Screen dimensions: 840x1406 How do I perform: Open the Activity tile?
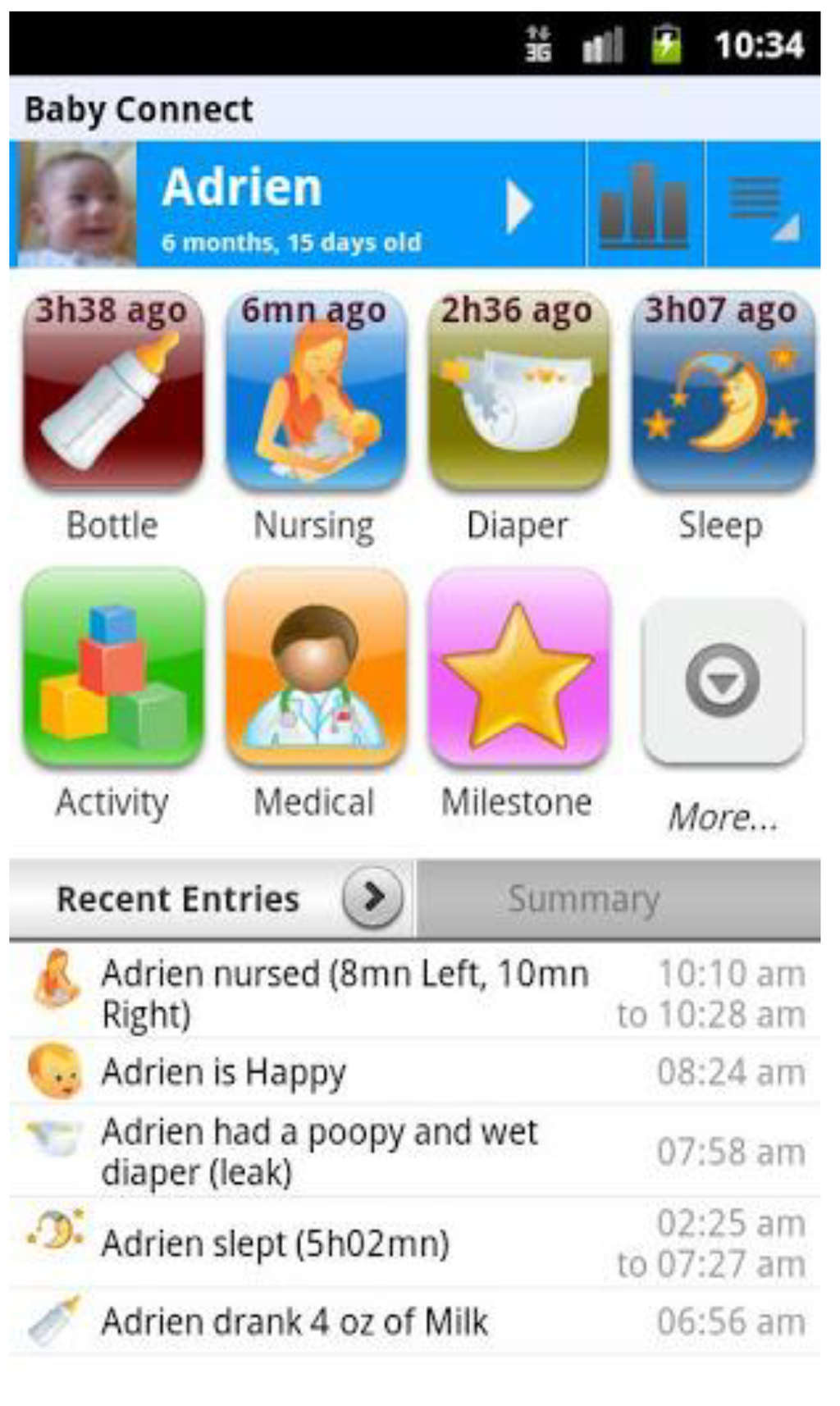tap(113, 669)
